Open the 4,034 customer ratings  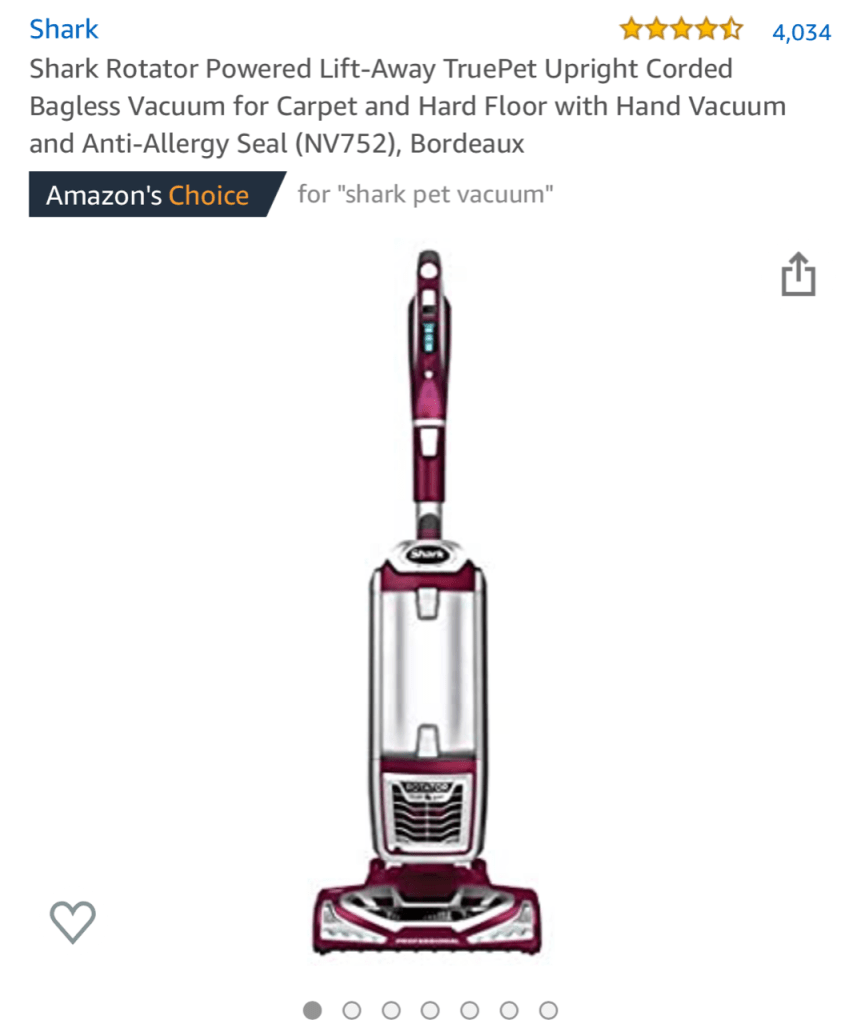(800, 32)
